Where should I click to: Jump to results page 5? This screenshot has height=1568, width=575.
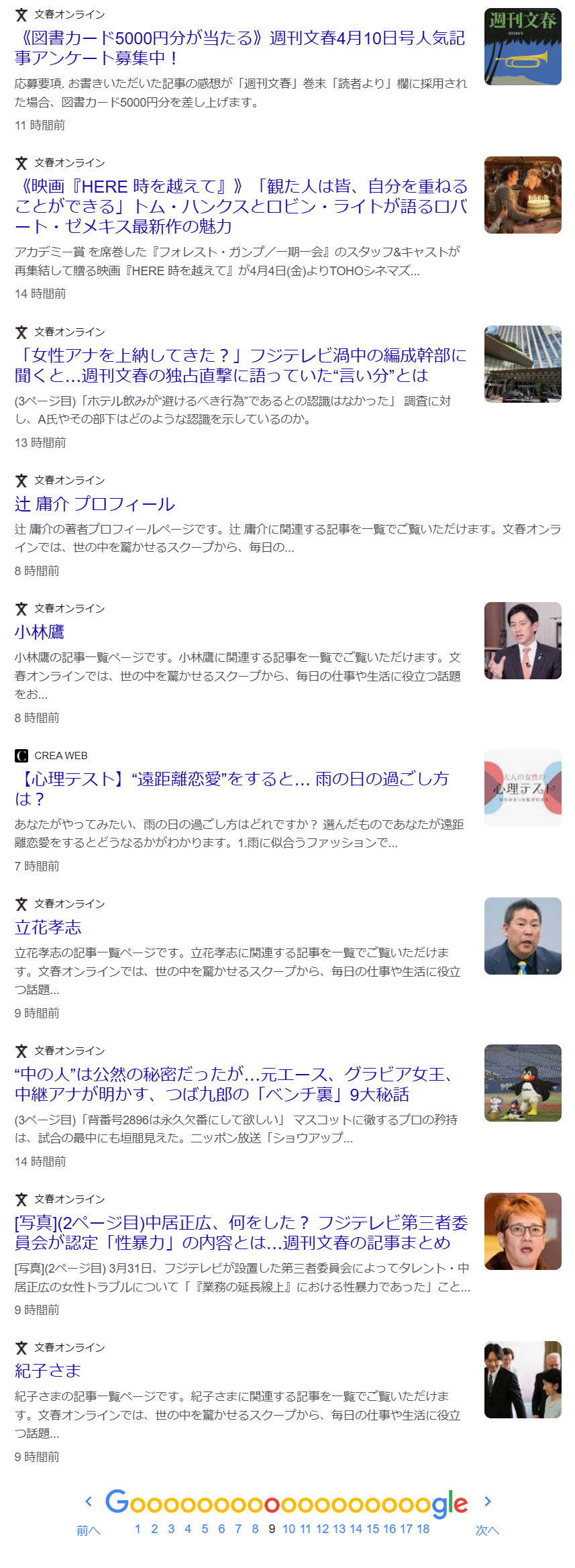[x=205, y=1528]
